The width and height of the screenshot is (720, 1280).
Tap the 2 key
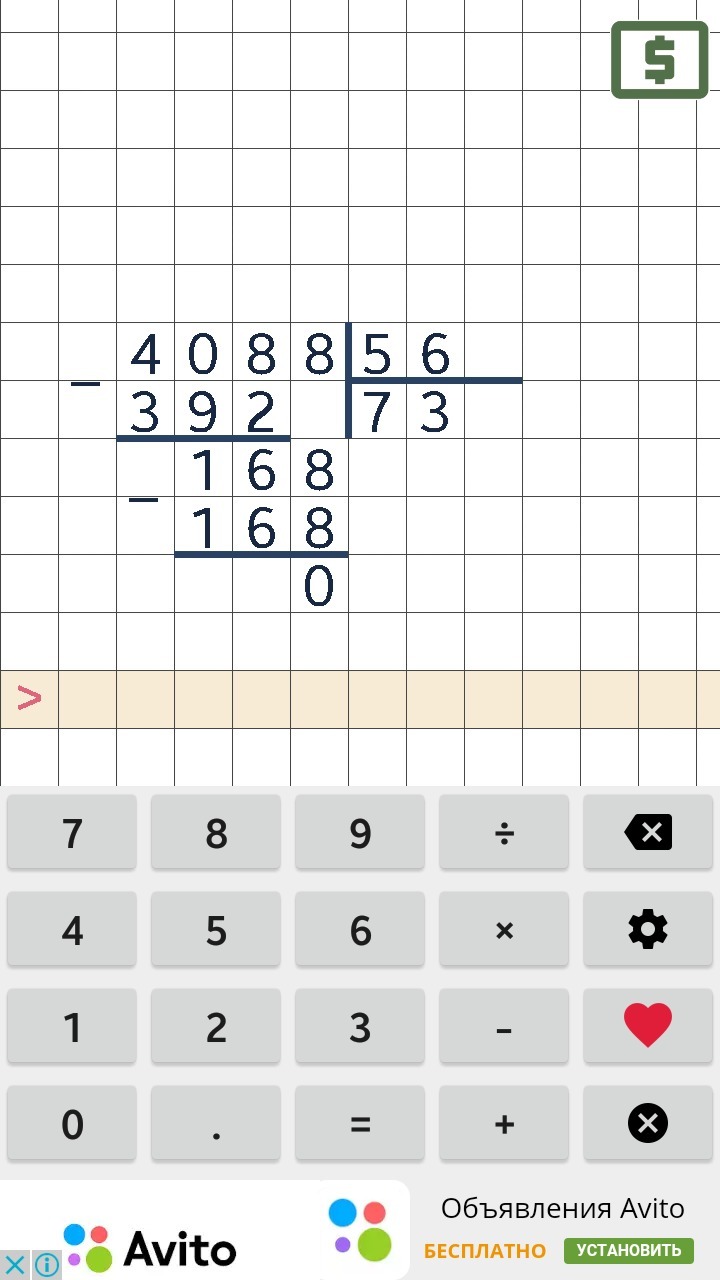click(x=216, y=1027)
